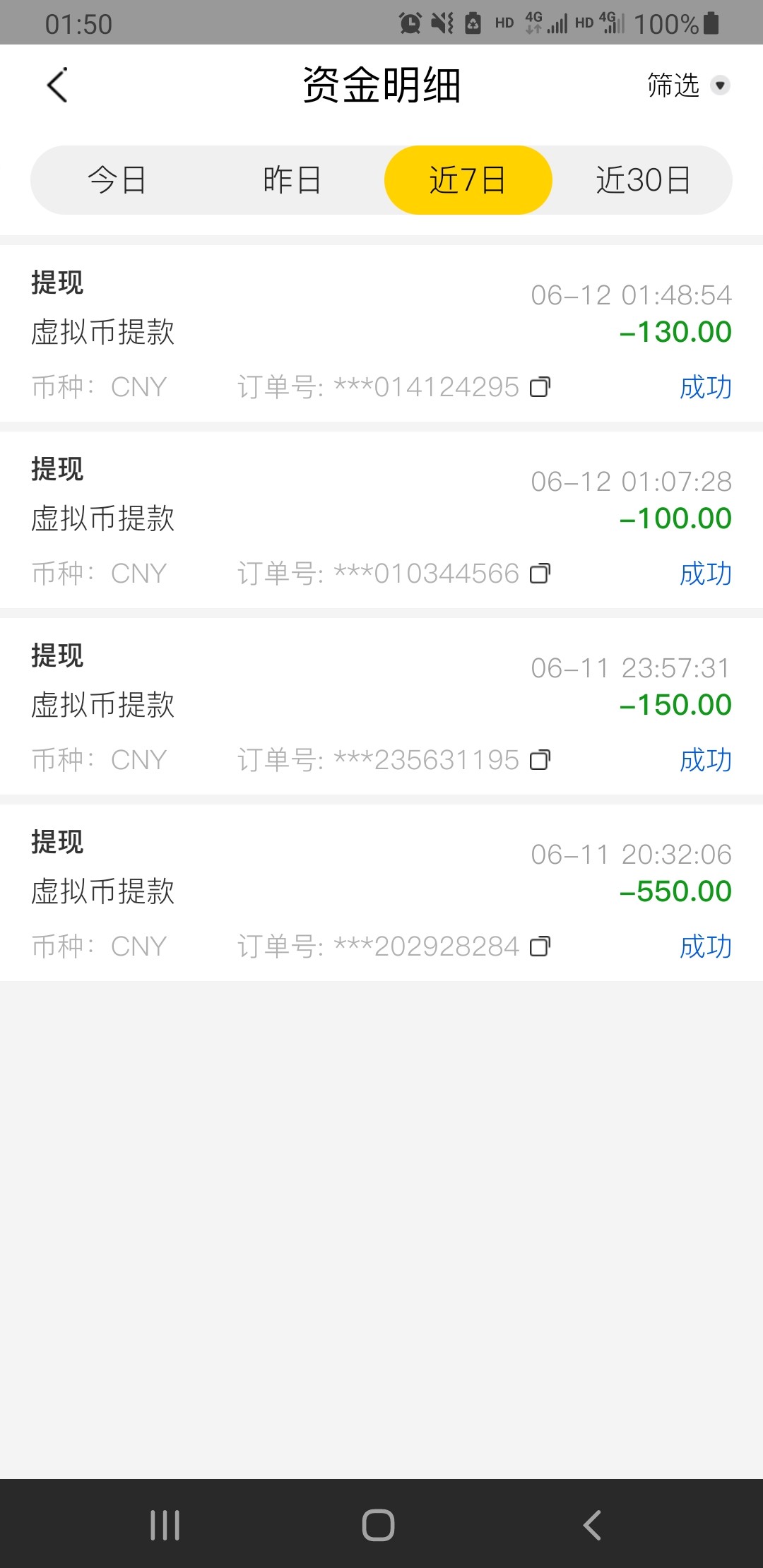Copy order number ending 235631195

coord(540,760)
